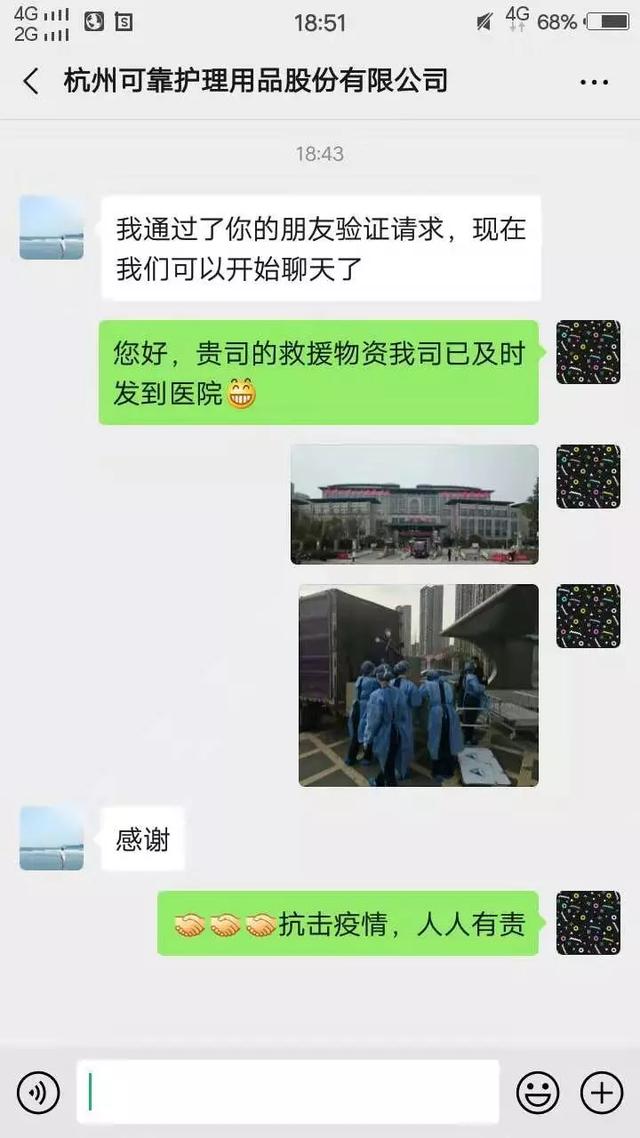Open the emoji picker

click(538, 1092)
